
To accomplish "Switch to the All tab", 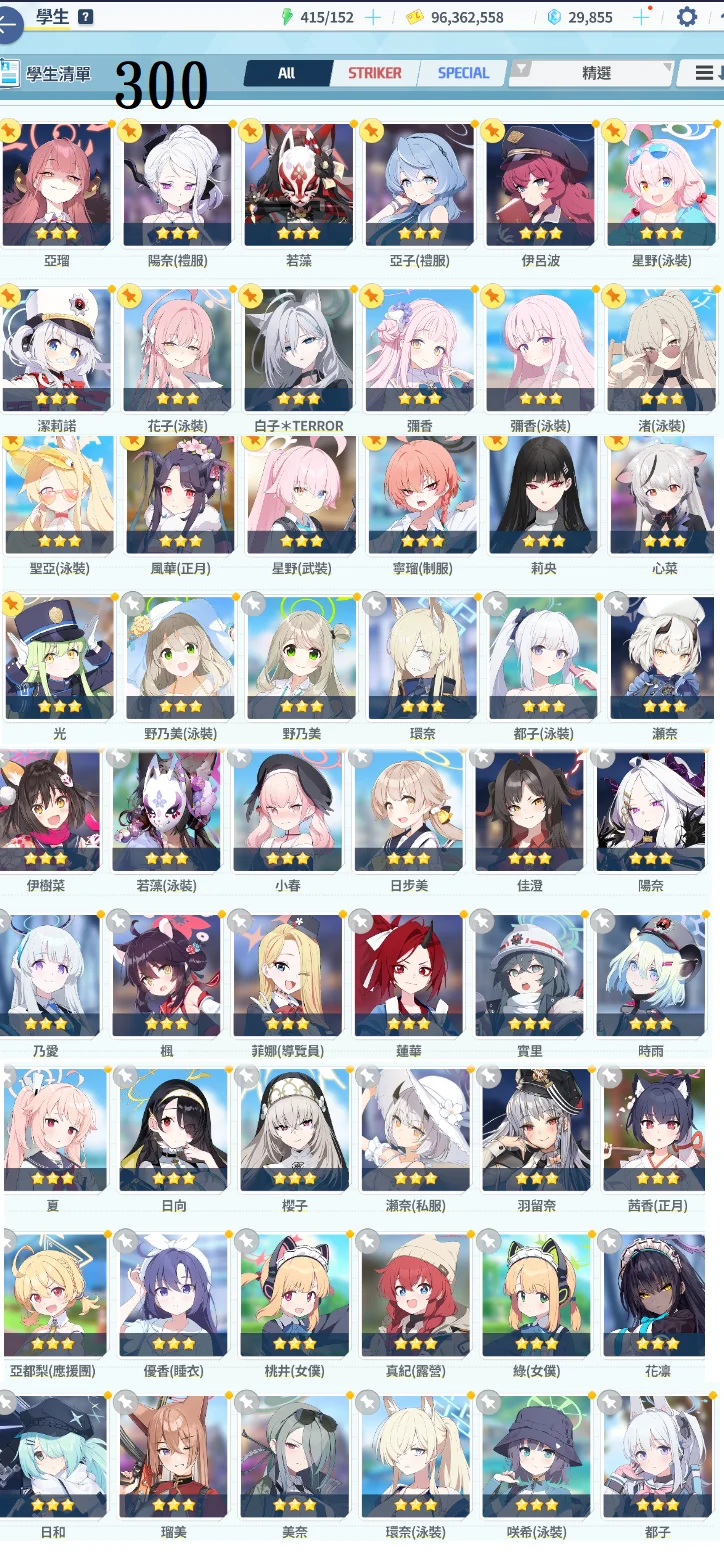I will point(287,73).
